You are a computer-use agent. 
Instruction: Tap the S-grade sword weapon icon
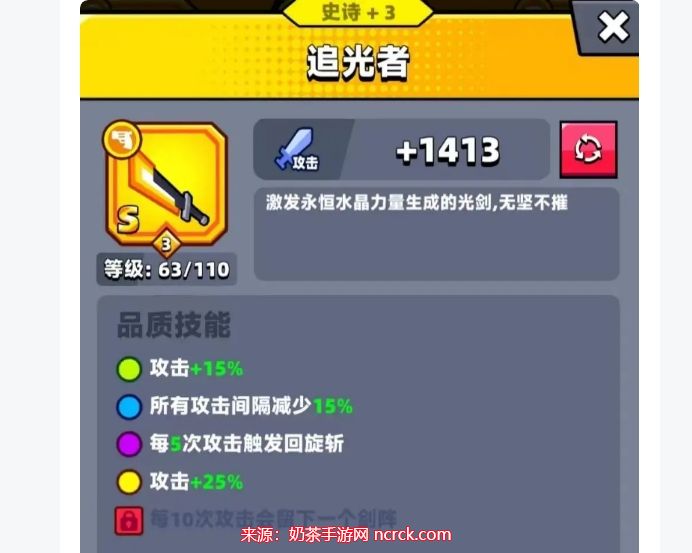[167, 186]
